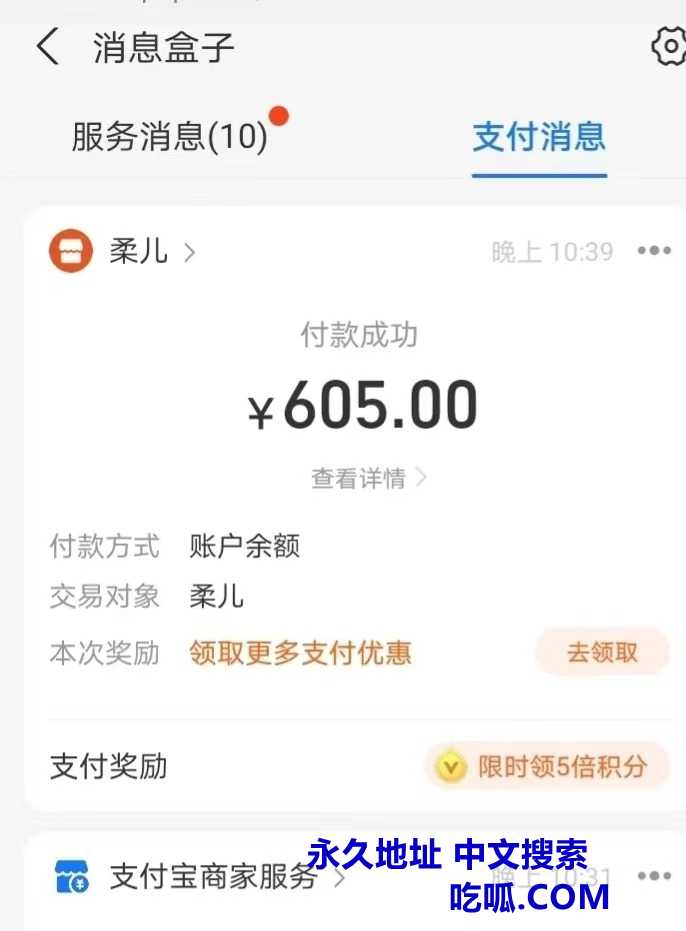
Task: Open overflow menu on 支付宝商家服务 card
Action: [654, 877]
